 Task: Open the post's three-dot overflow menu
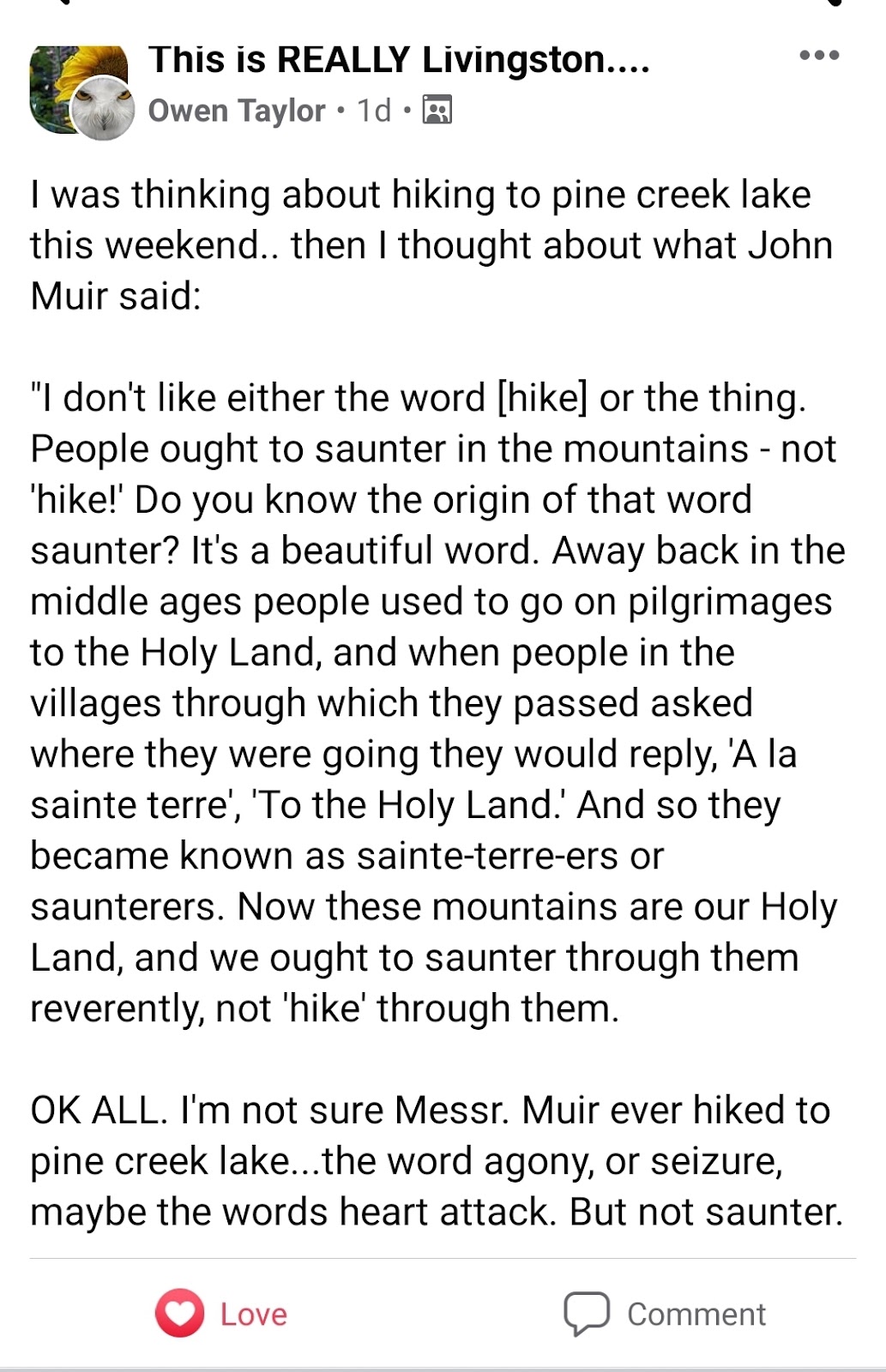(818, 56)
